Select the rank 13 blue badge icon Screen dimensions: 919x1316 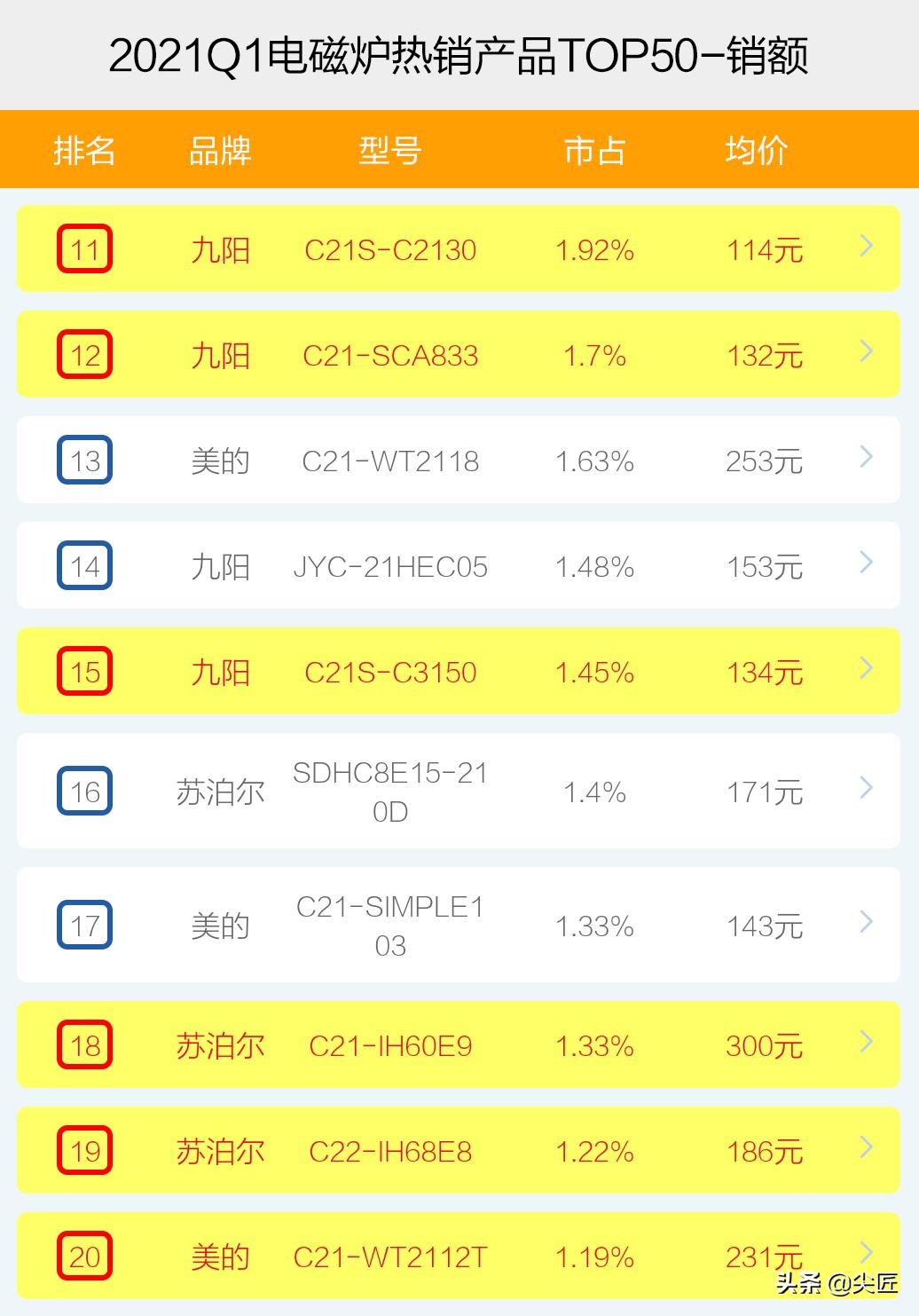(x=84, y=461)
